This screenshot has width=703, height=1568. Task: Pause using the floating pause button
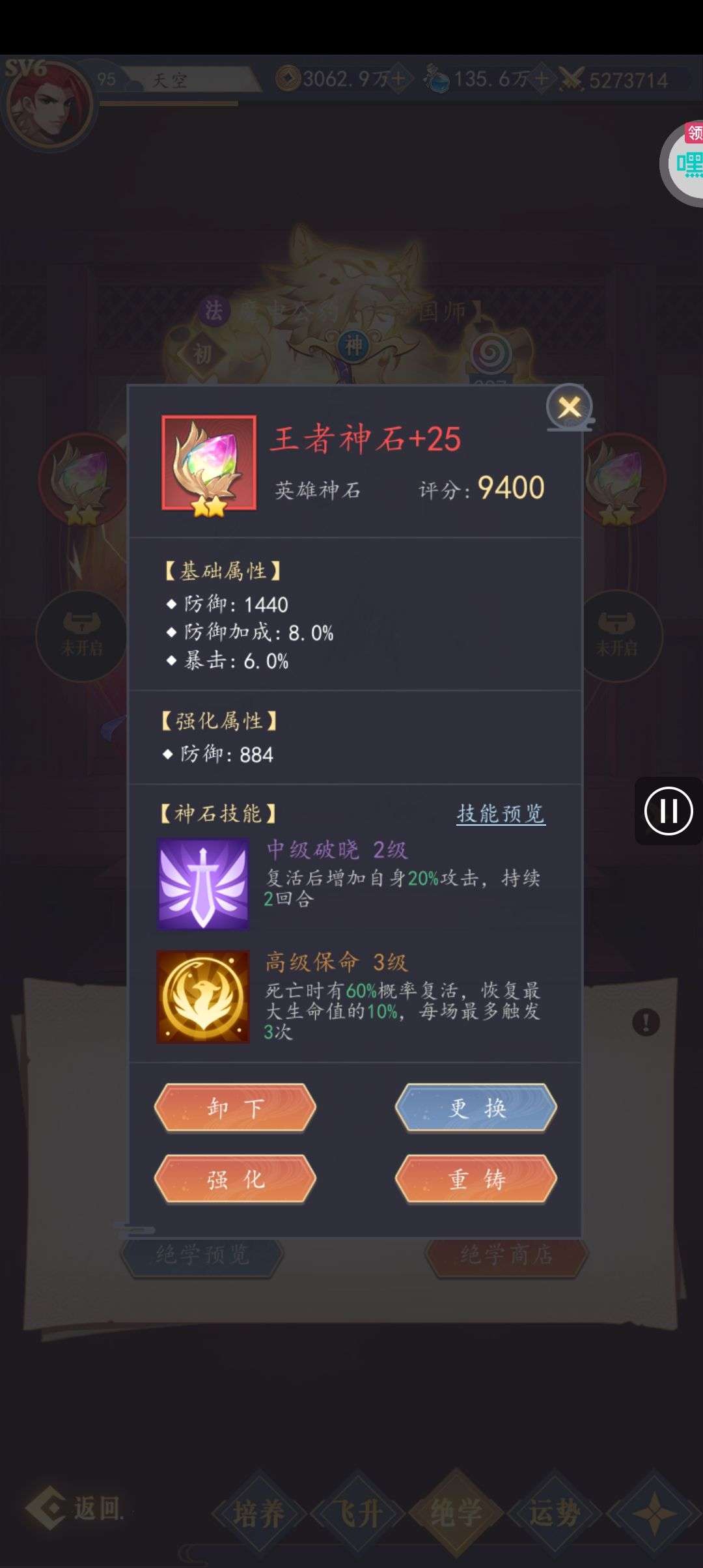tap(669, 811)
